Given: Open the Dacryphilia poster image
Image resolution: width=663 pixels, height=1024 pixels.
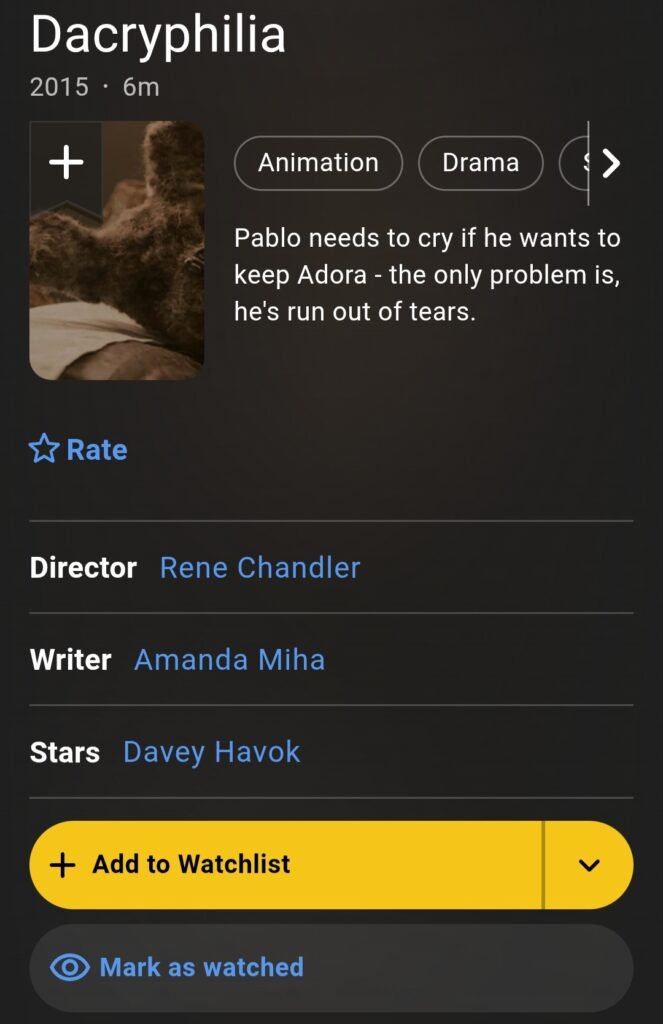Looking at the screenshot, I should click(117, 280).
